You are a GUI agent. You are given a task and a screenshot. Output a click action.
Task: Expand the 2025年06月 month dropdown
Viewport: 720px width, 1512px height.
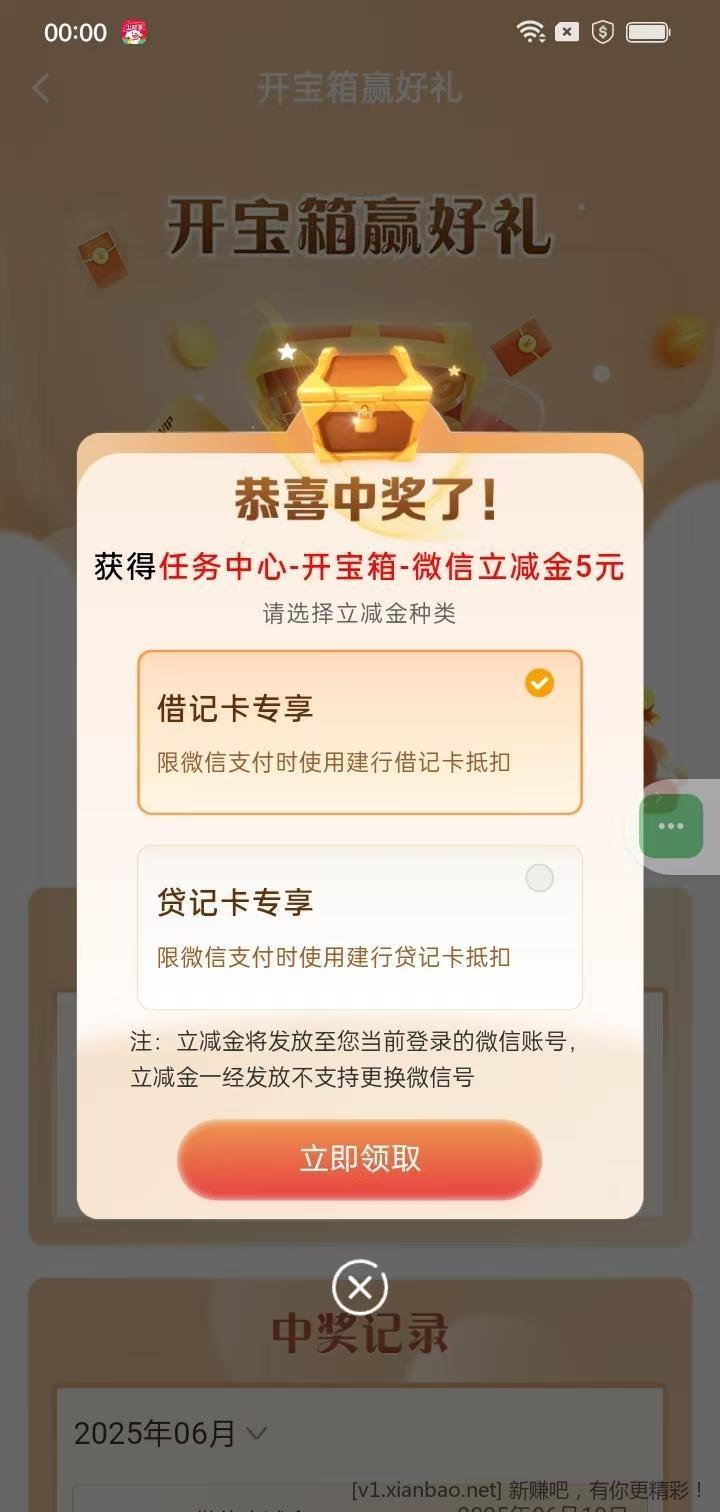[x=170, y=1434]
